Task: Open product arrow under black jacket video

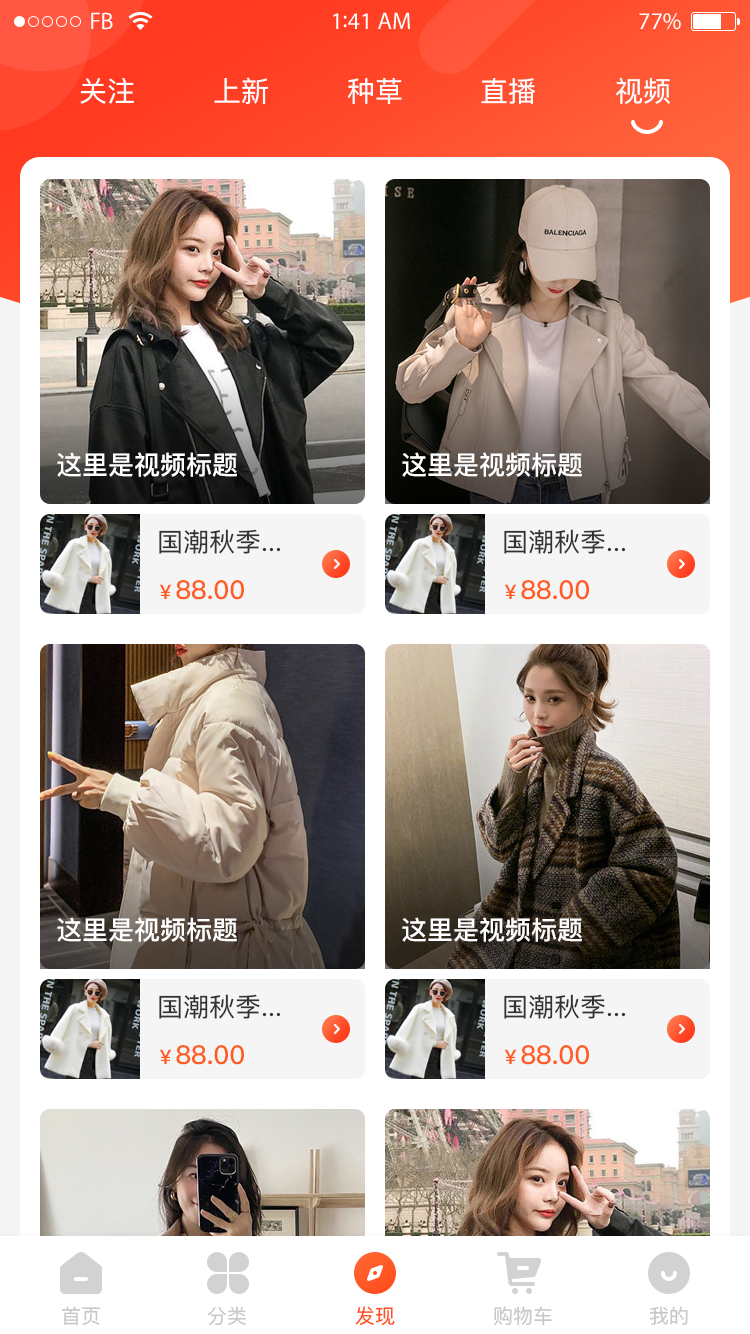Action: click(336, 564)
